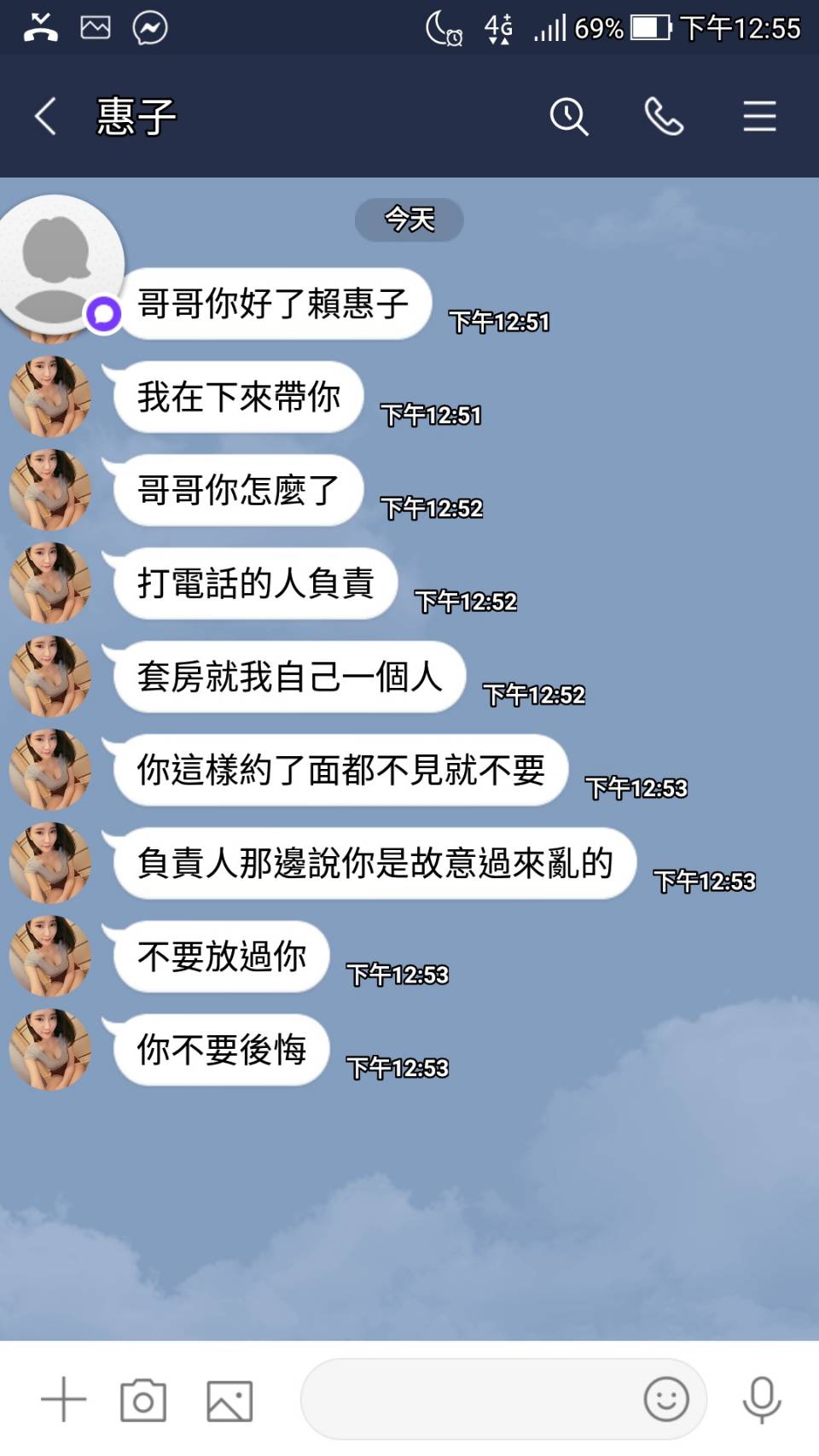Open the plus attachment options
Screen dimensions: 819x1456
click(x=64, y=1401)
